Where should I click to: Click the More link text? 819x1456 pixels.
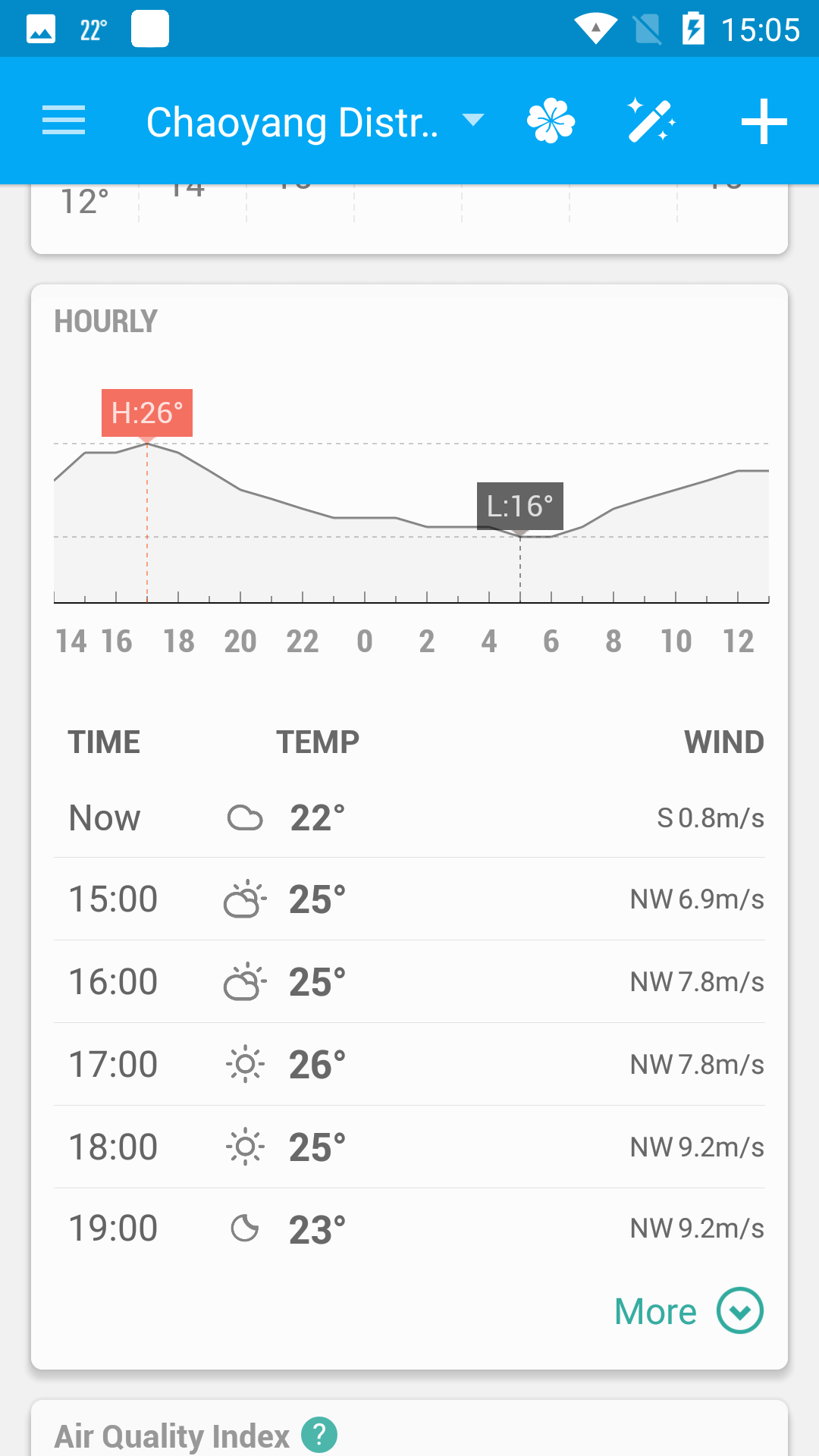pyautogui.click(x=655, y=1311)
